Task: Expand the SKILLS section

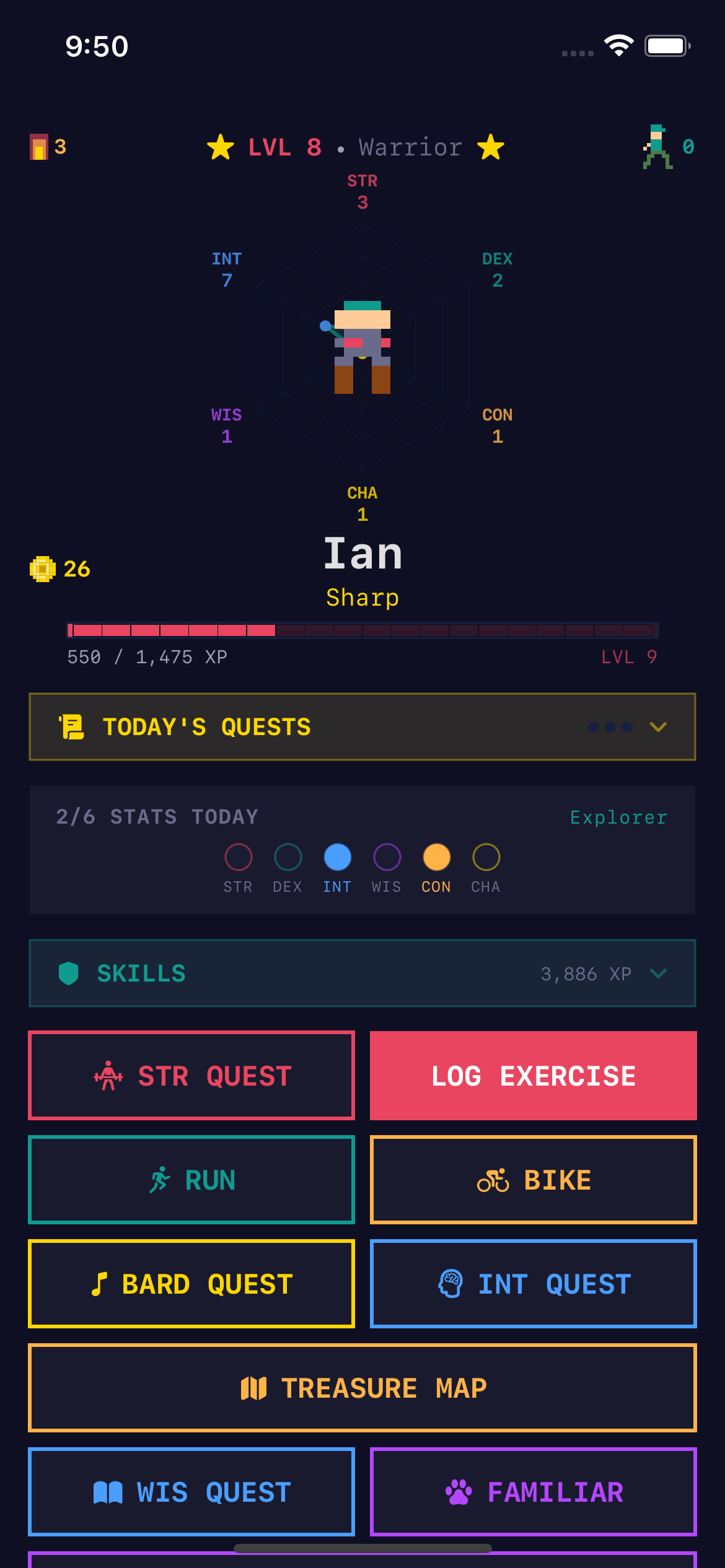Action: click(659, 973)
